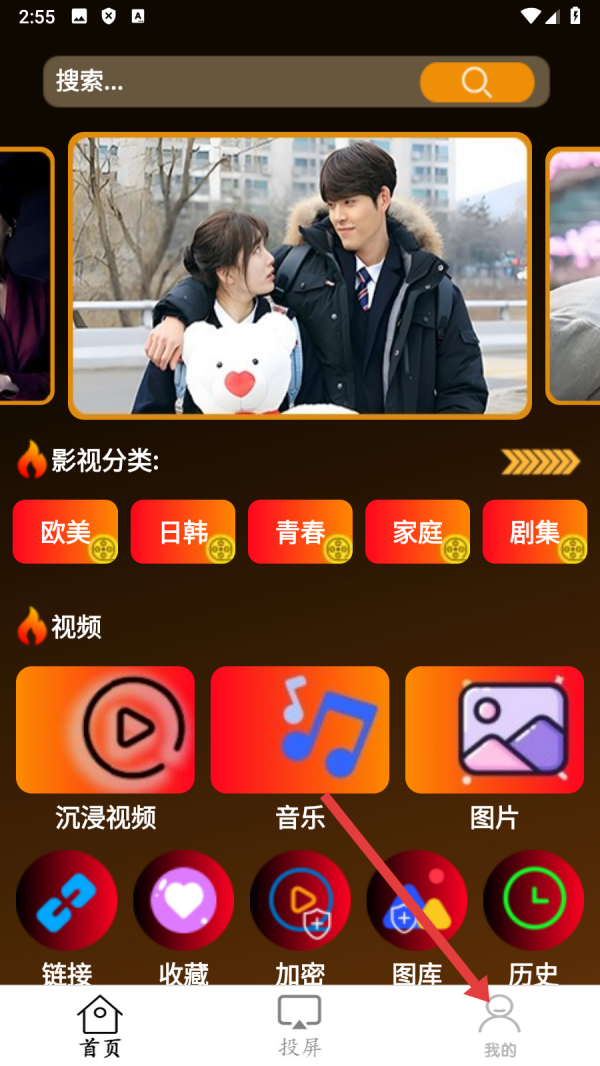
Task: View 历史 watch history
Action: point(533,900)
